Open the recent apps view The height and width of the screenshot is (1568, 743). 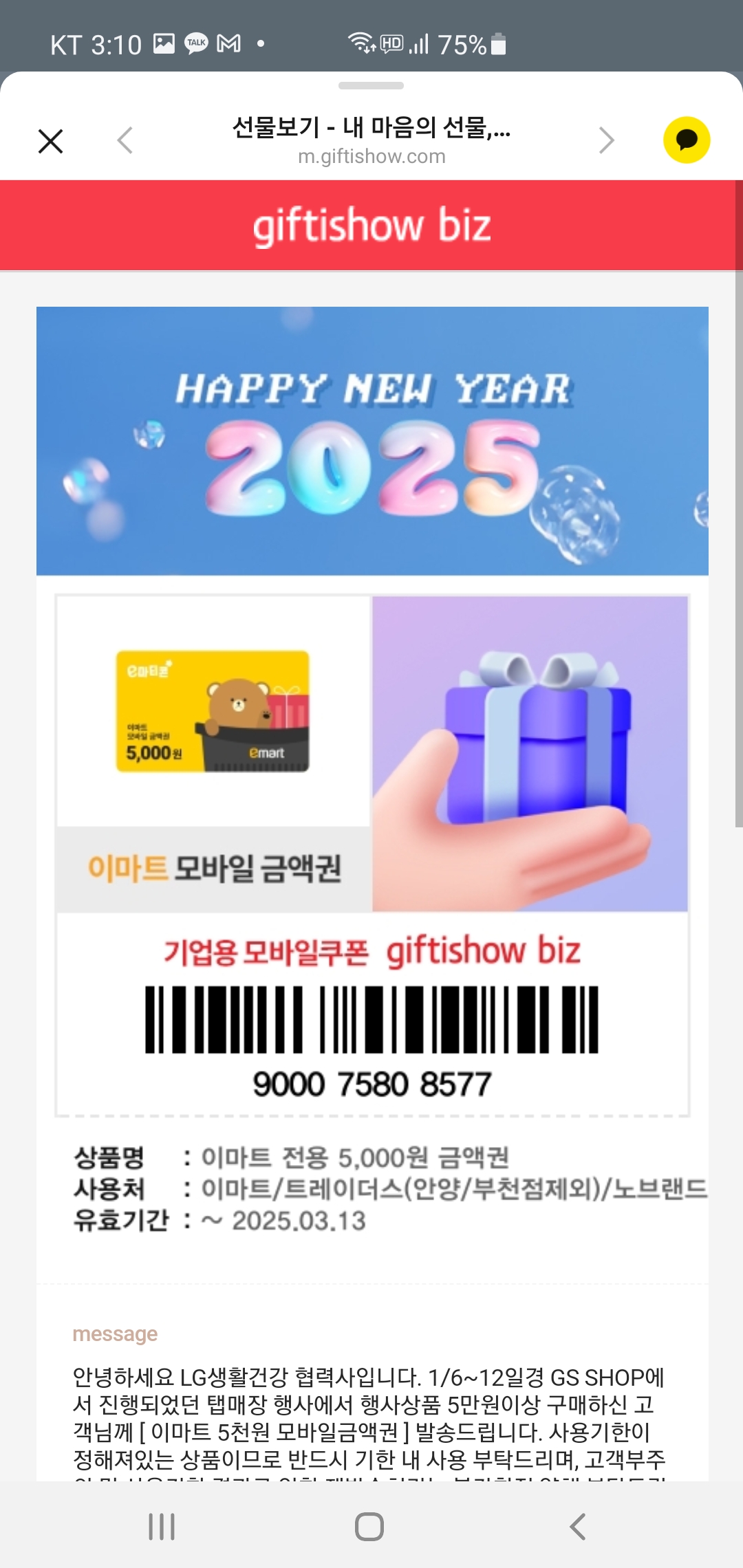[162, 1527]
